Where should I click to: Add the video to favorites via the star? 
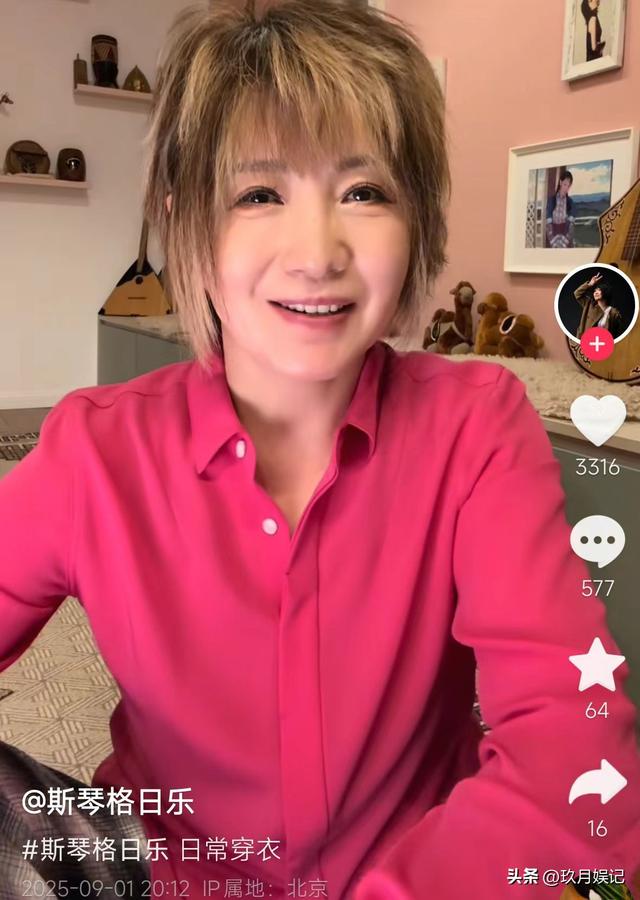(597, 665)
